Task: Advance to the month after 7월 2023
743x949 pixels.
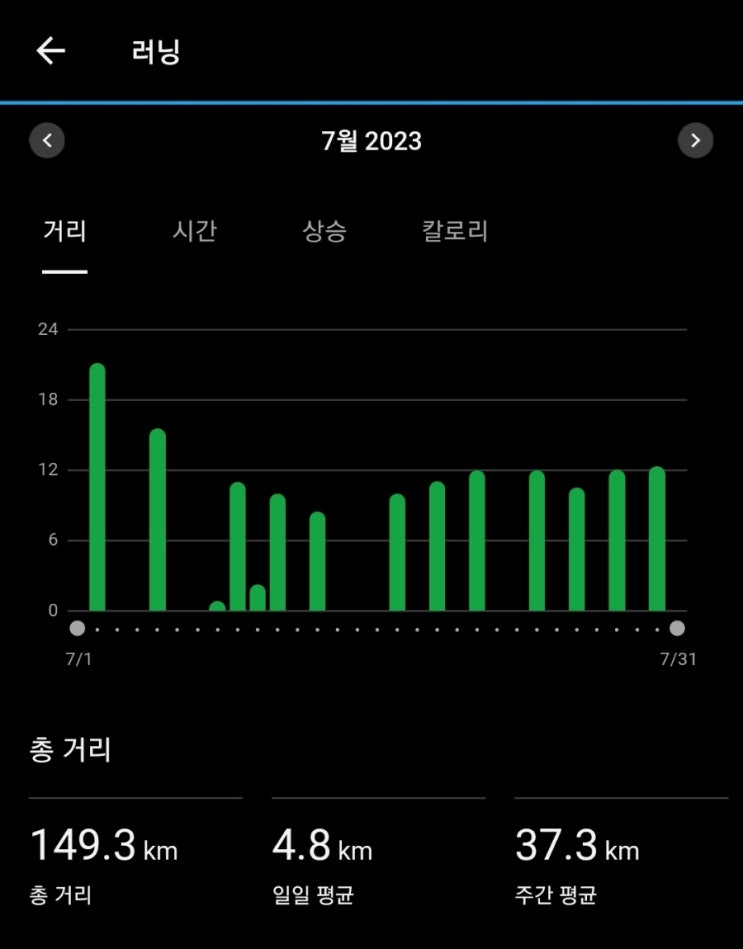Action: (695, 140)
